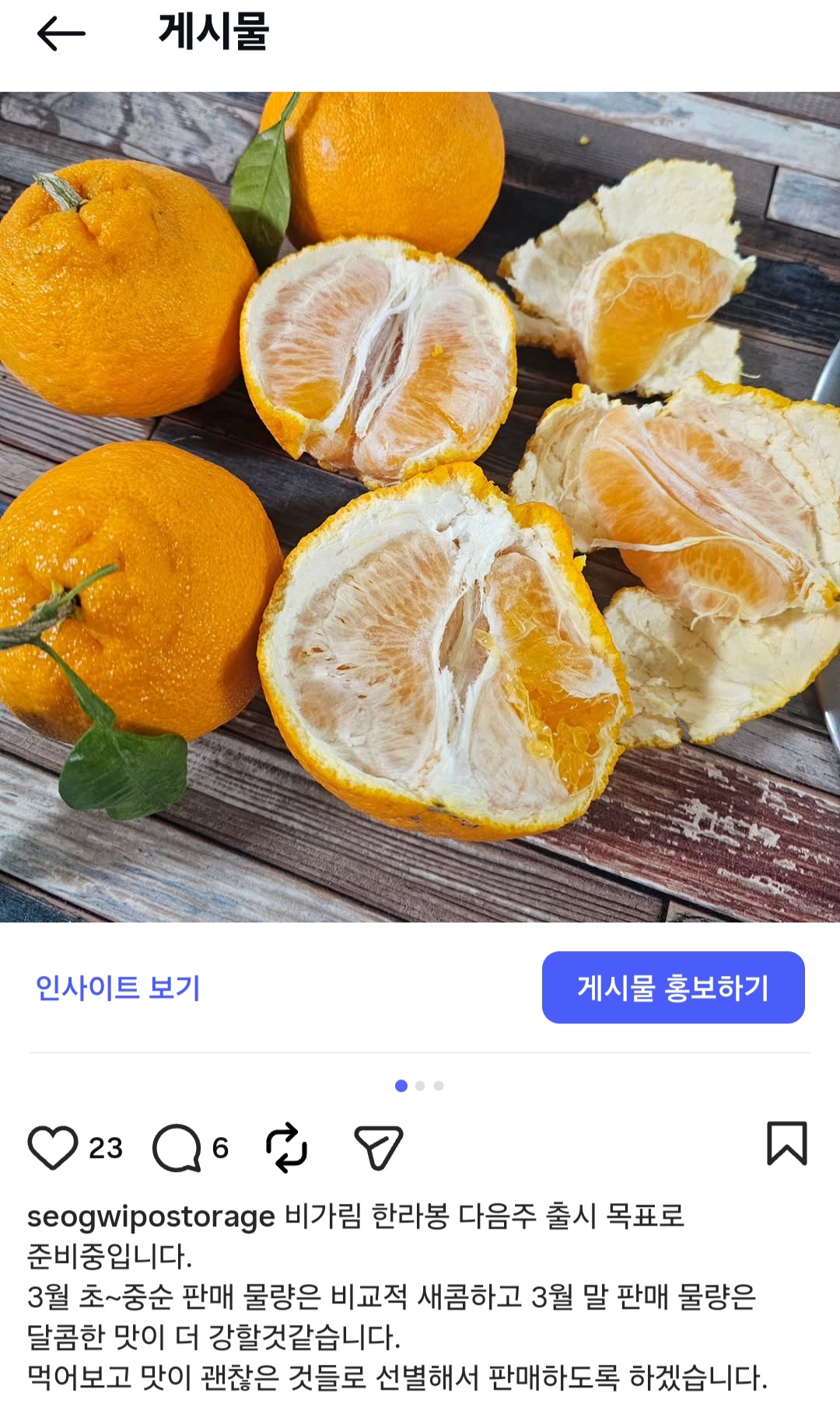Repost this post
This screenshot has width=840, height=1410.
[286, 1147]
